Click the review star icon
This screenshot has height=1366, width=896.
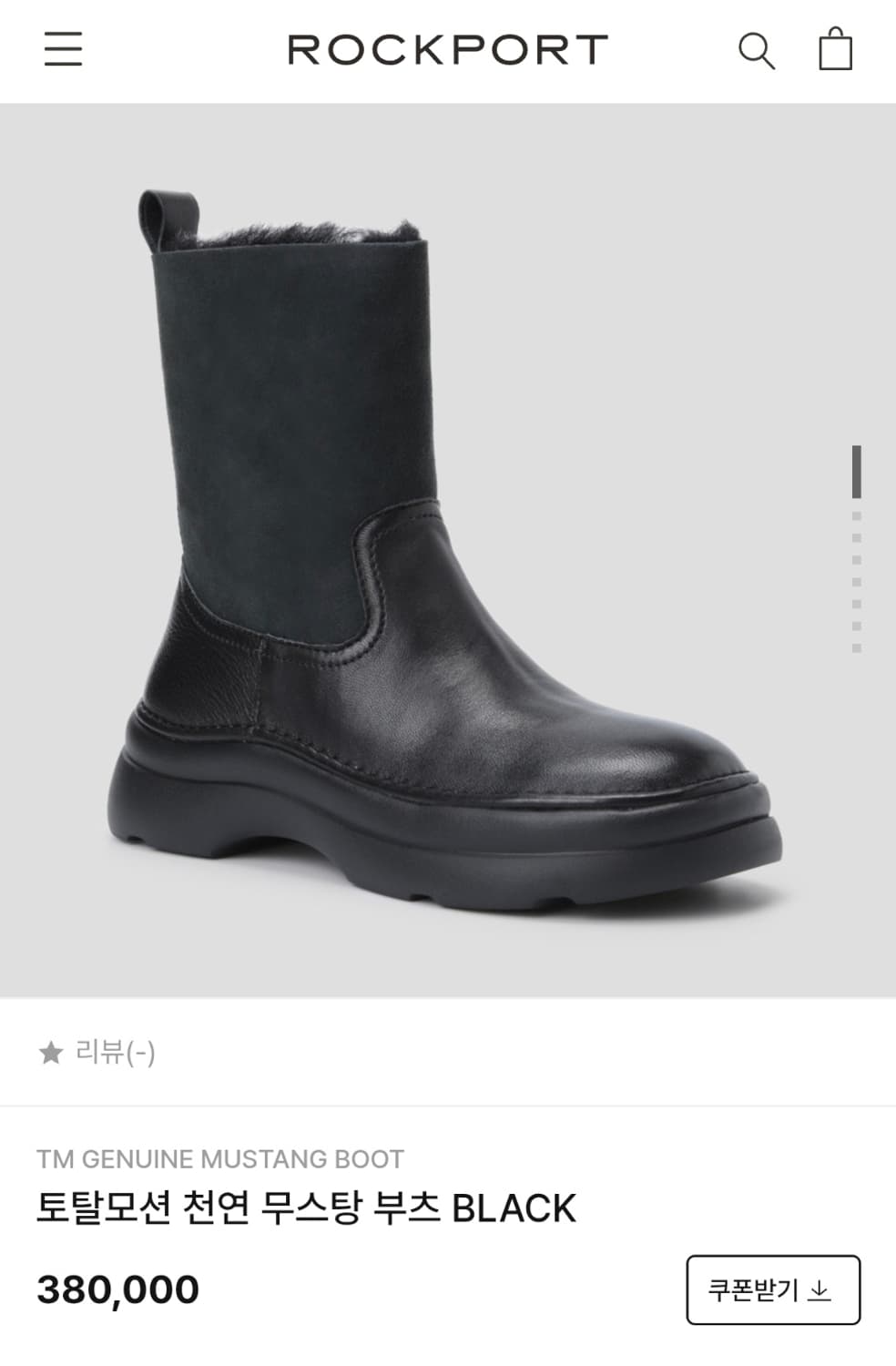pos(52,1054)
